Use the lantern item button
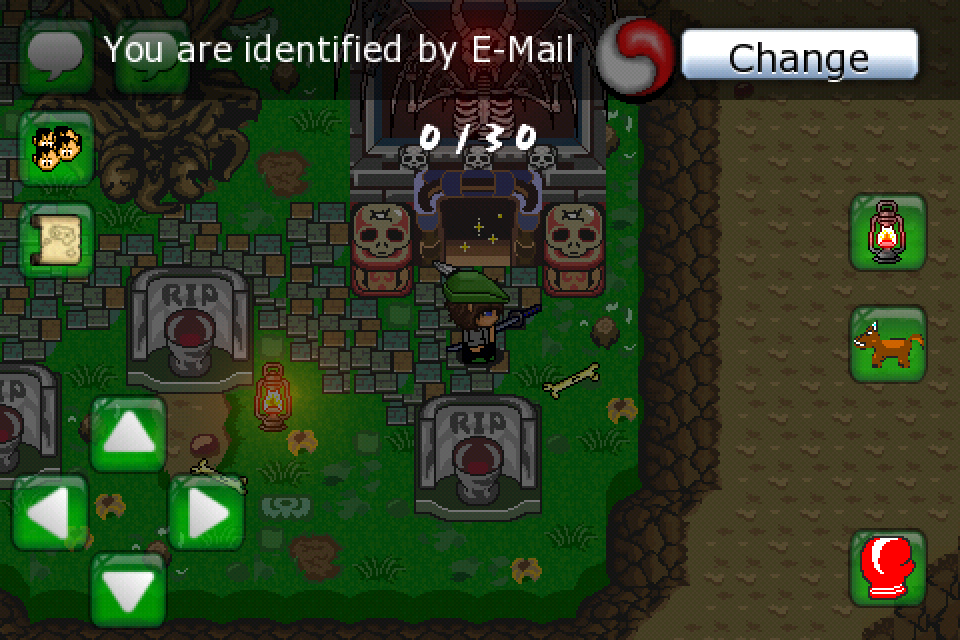The height and width of the screenshot is (640, 960). pos(888,232)
